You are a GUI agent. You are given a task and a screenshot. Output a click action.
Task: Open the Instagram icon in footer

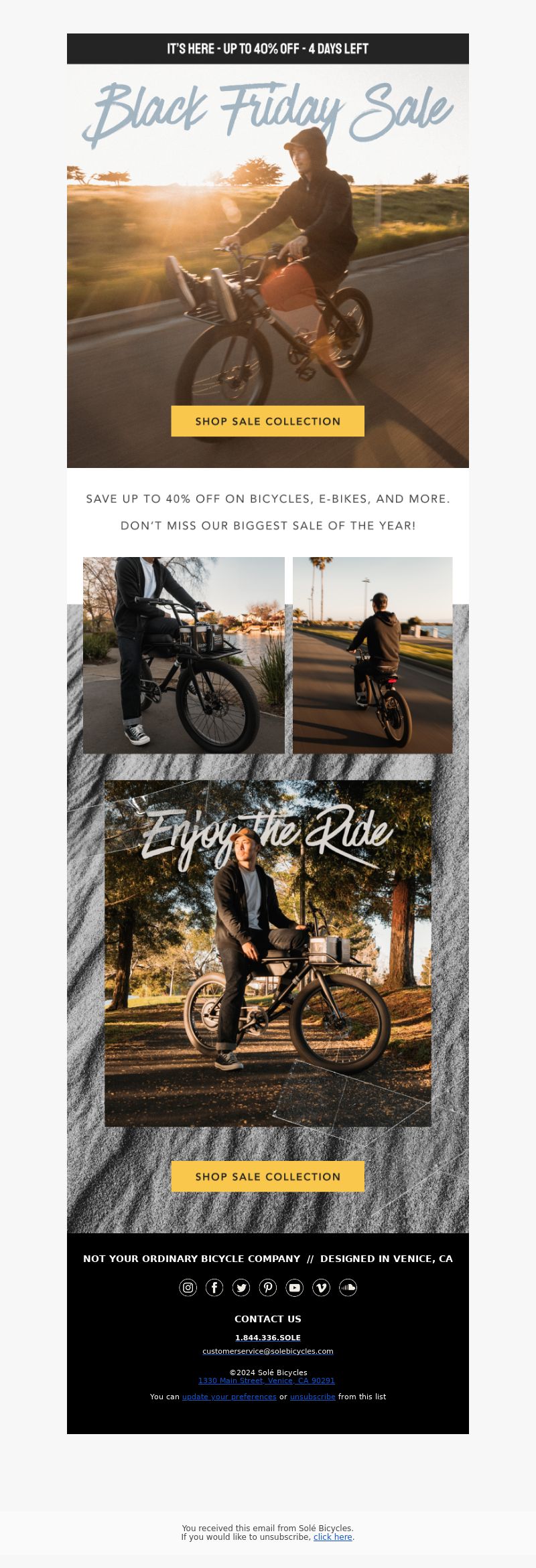coord(188,1287)
